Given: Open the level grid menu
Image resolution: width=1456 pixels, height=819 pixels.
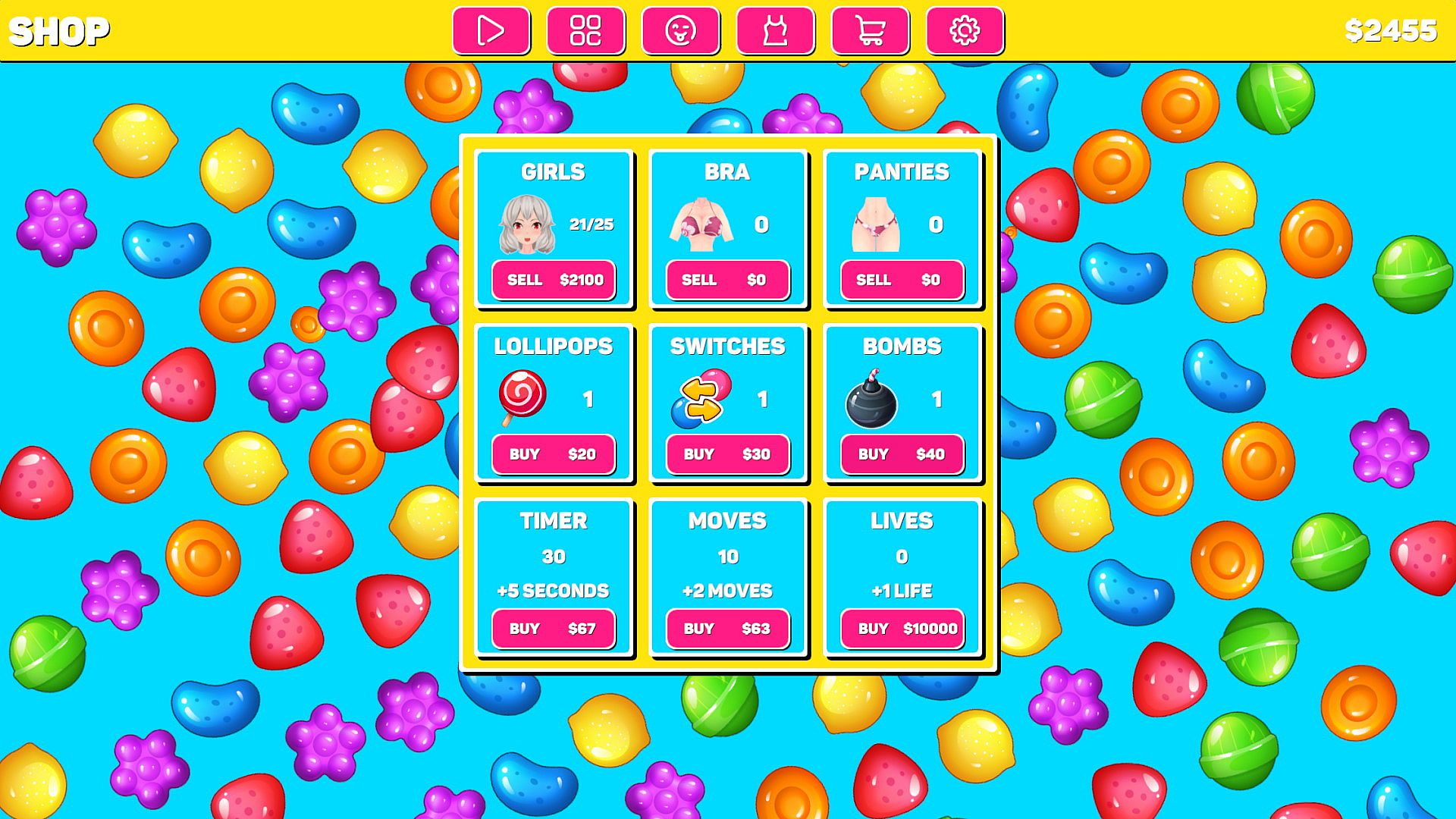Looking at the screenshot, I should point(585,31).
